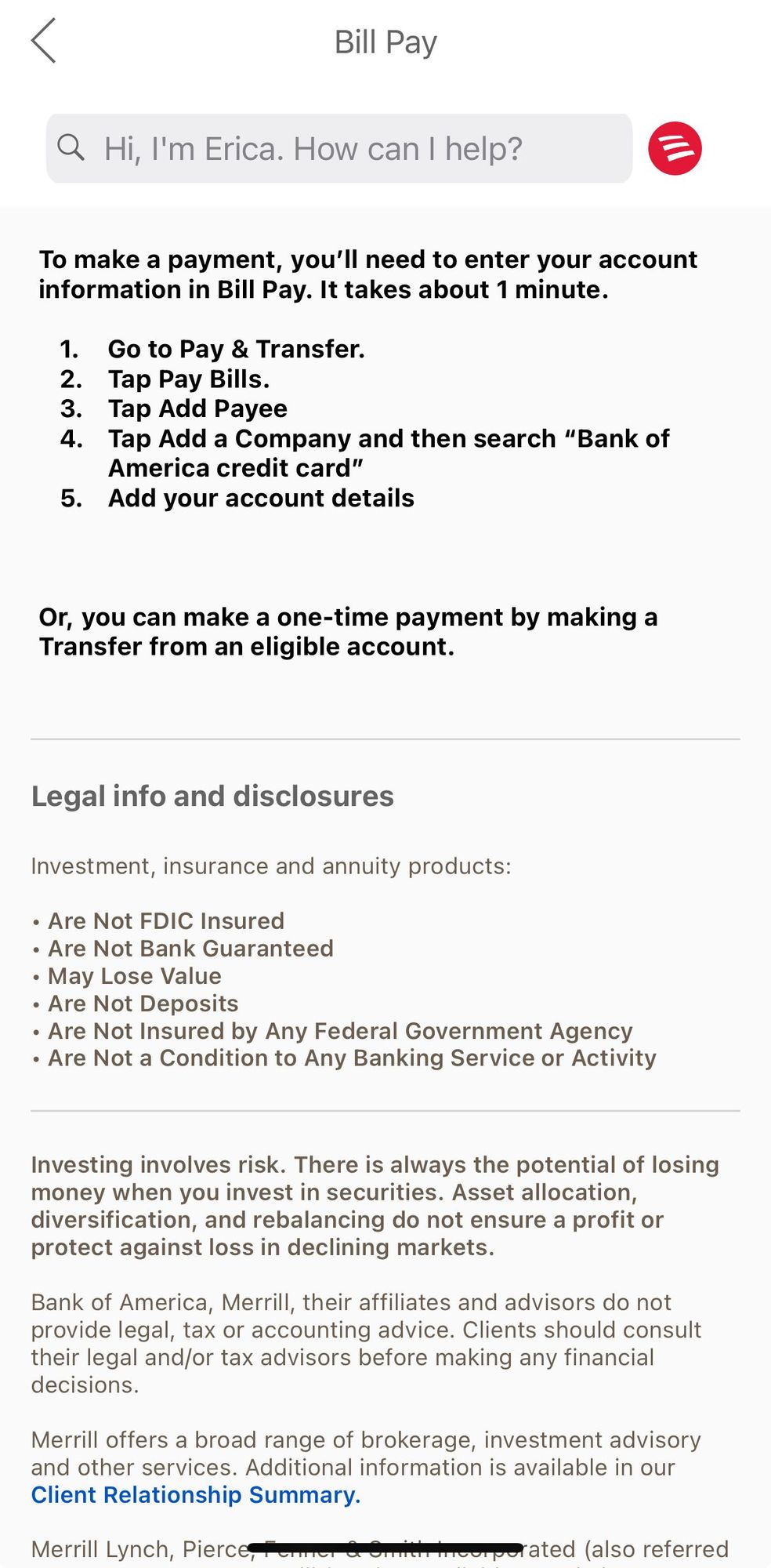771x1568 pixels.
Task: Go back from Bill Pay
Action: pyautogui.click(x=44, y=41)
